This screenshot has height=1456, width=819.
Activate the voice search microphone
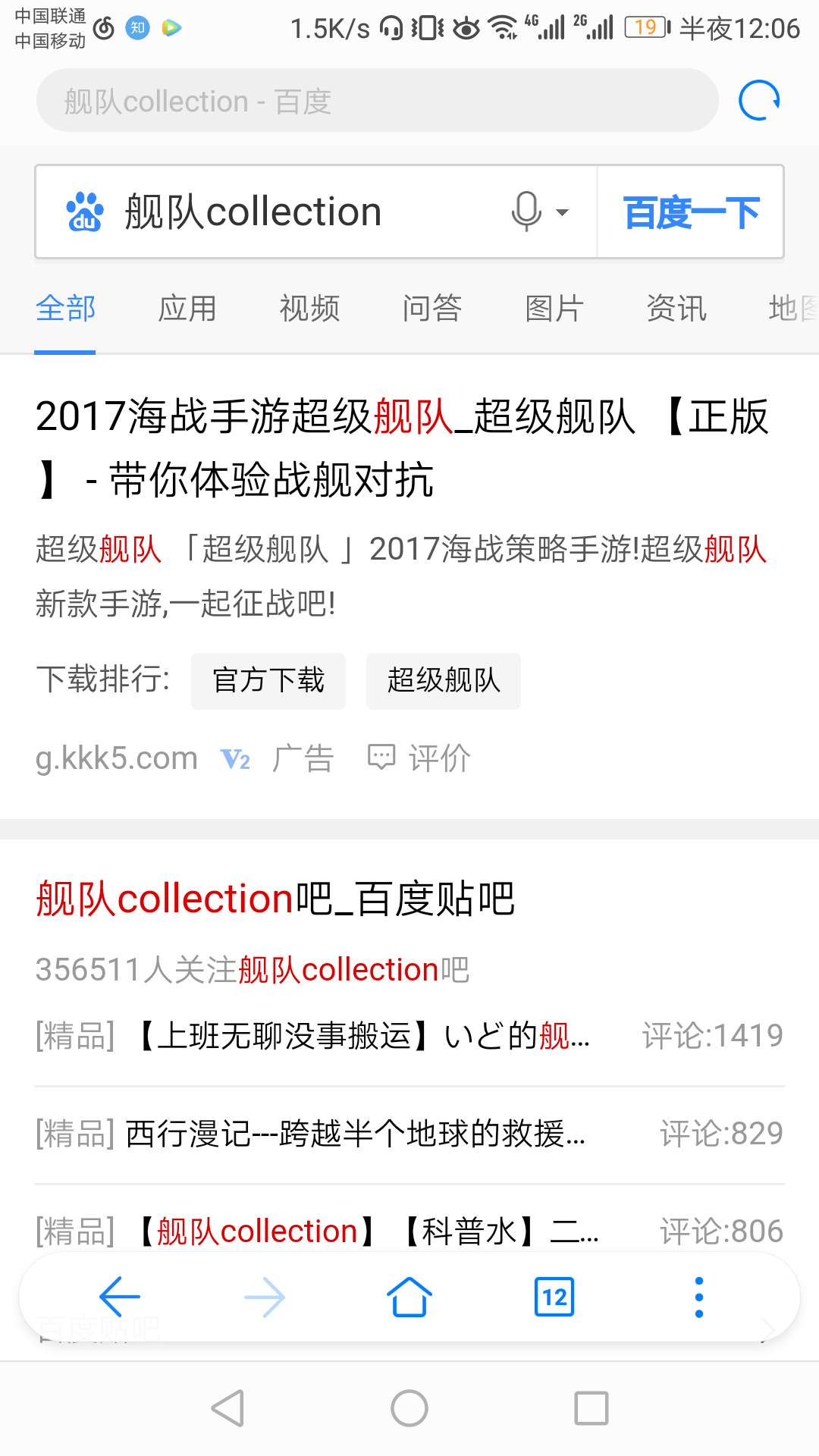pyautogui.click(x=528, y=211)
